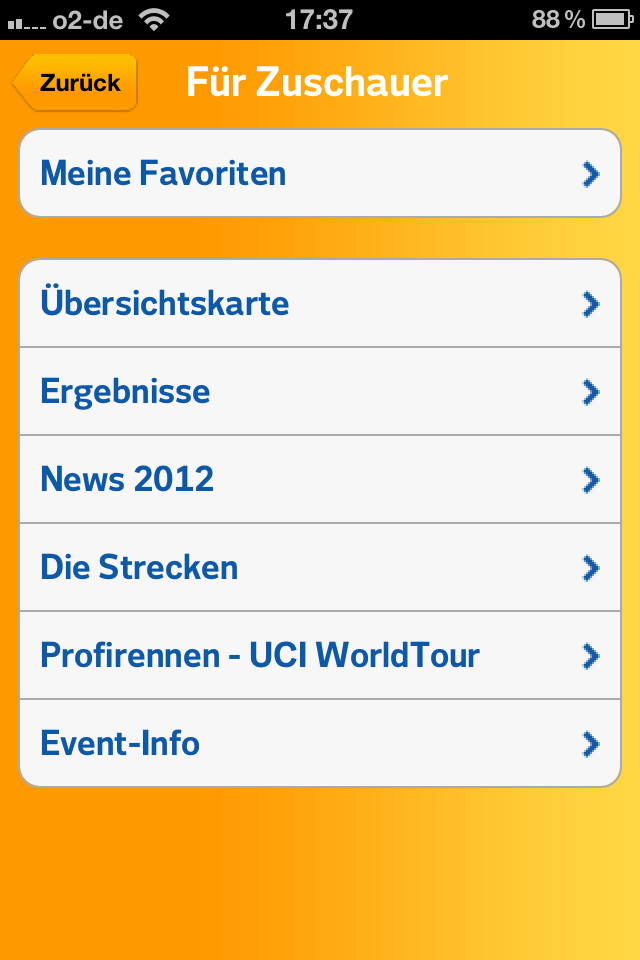Open the Übersichtskarte row

point(319,303)
